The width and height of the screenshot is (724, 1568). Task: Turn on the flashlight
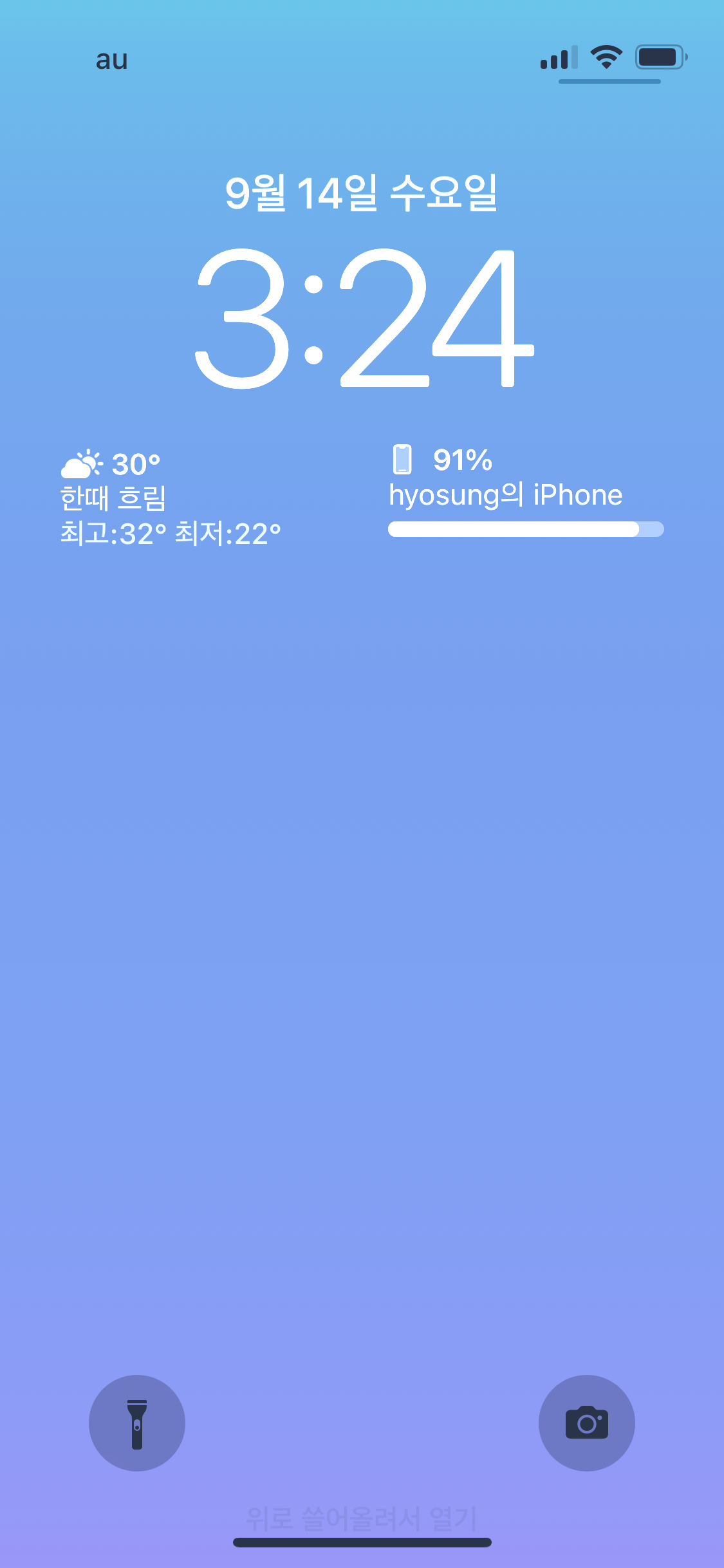[137, 1423]
